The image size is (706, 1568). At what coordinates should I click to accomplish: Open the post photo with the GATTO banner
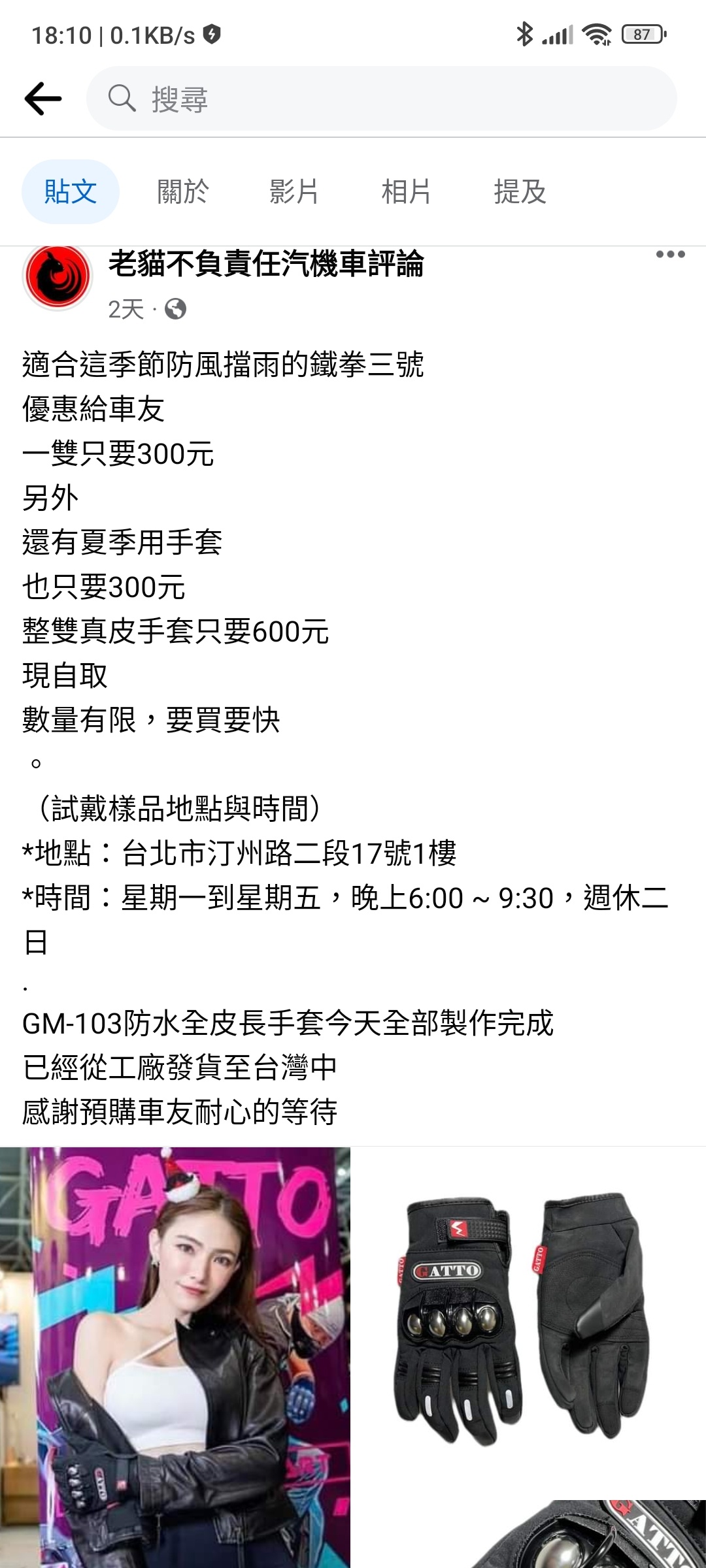tap(175, 1358)
